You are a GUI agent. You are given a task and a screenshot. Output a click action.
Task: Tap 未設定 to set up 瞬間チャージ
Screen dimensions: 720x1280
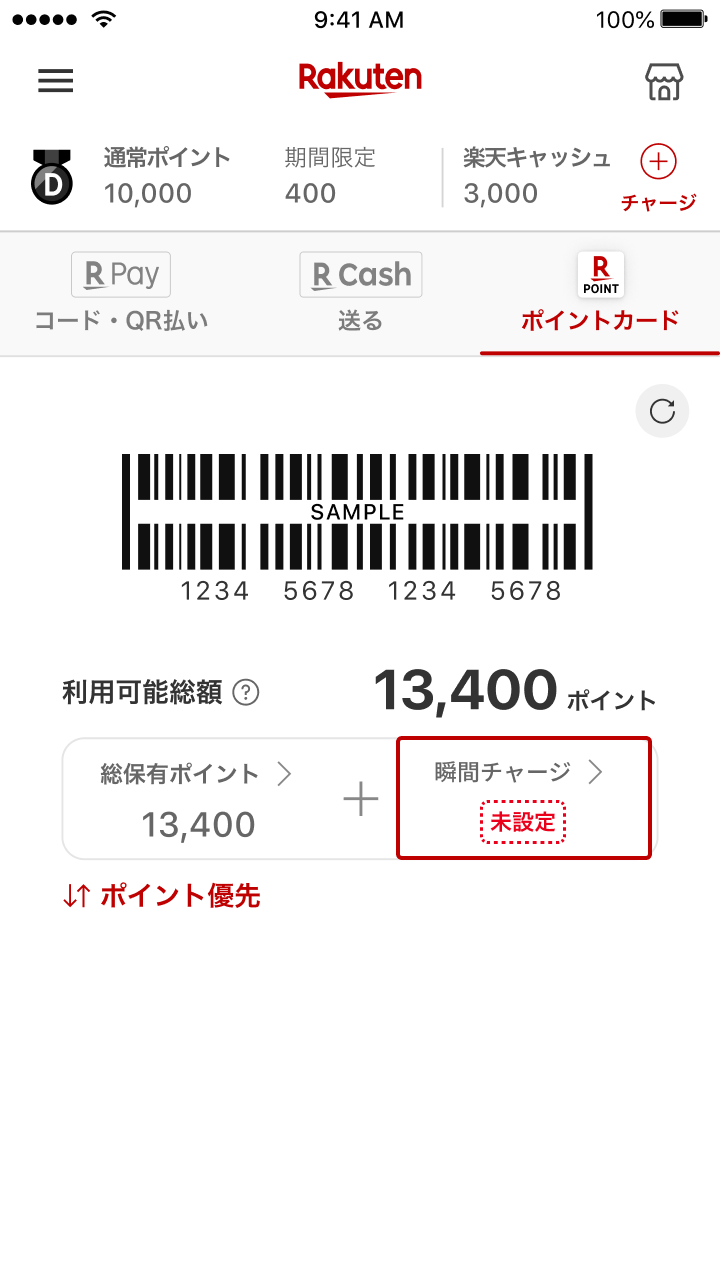pyautogui.click(x=524, y=821)
